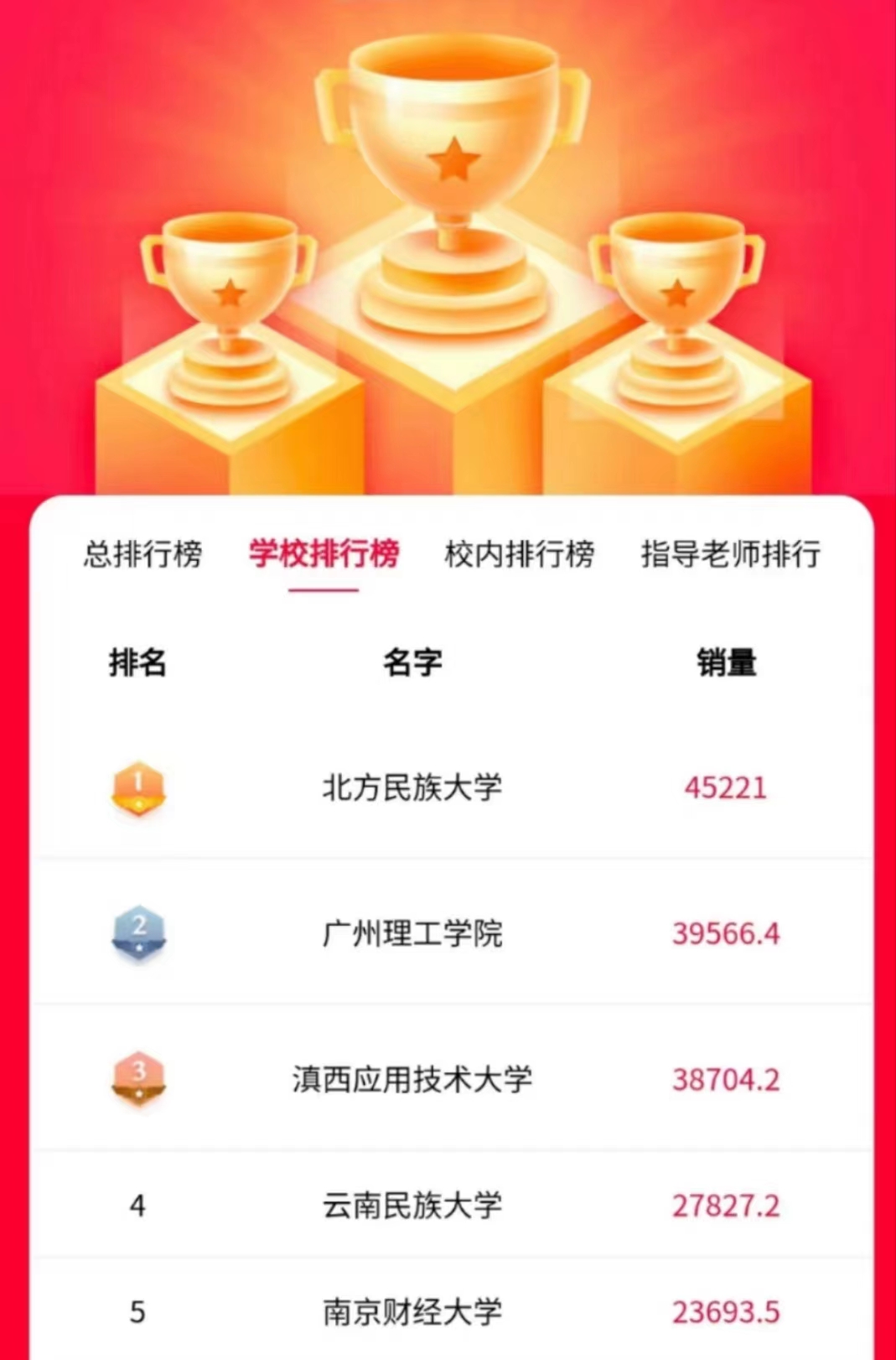896x1360 pixels.
Task: Open the 校内排行榜 tab
Action: 519,554
